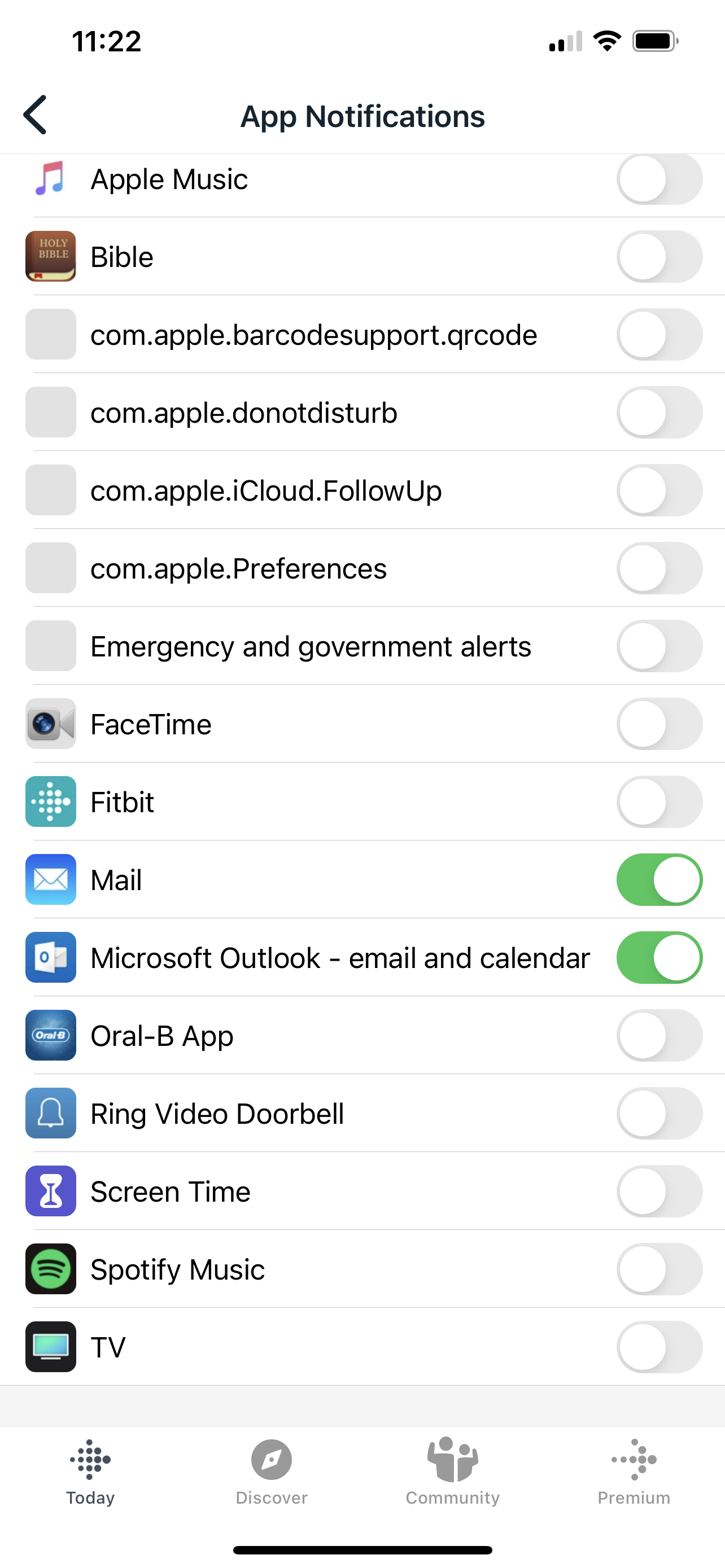The height and width of the screenshot is (1568, 725).
Task: Select the Emergency and government alerts row
Action: coord(311,646)
